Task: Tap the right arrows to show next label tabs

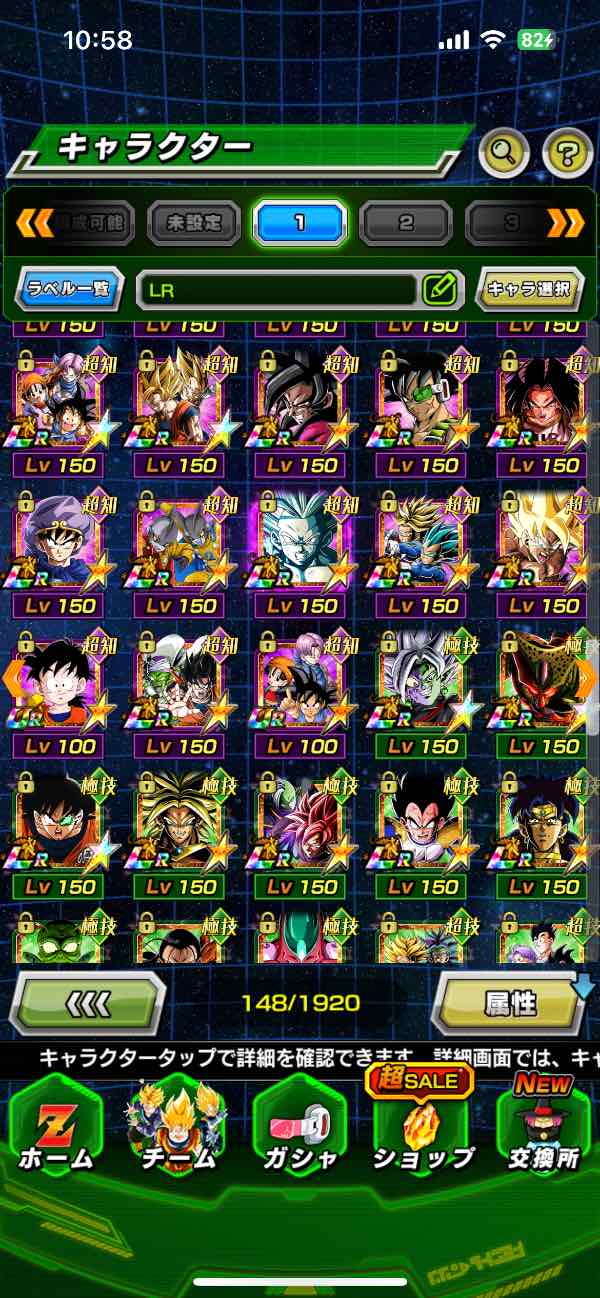Action: 566,223
